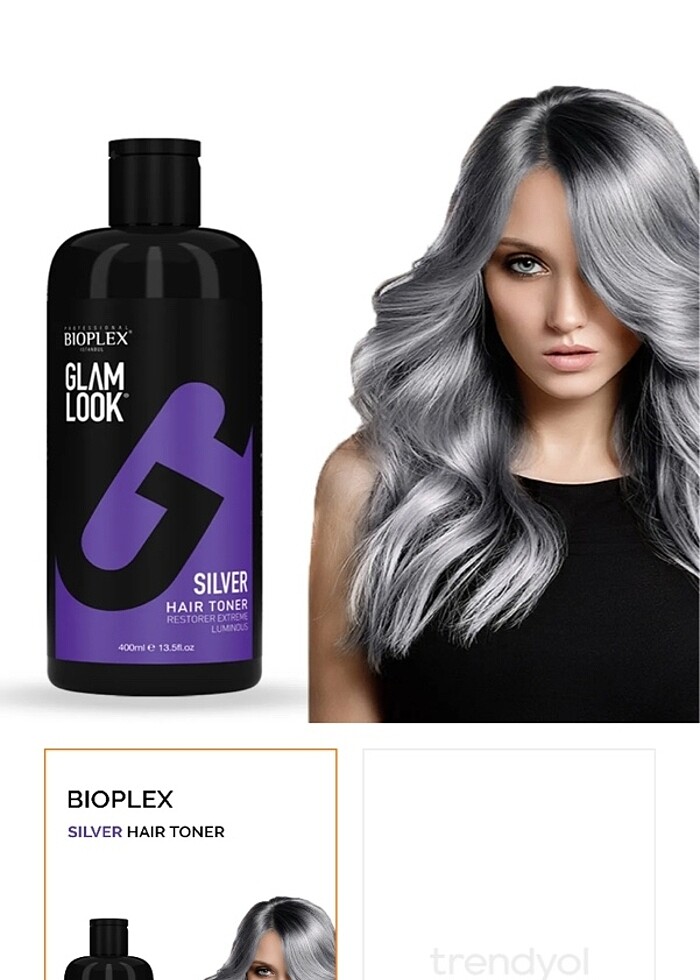Viewport: 700px width, 980px height.
Task: Select the Bioplex Silver Hair Toner thumbnail
Action: coord(190,865)
